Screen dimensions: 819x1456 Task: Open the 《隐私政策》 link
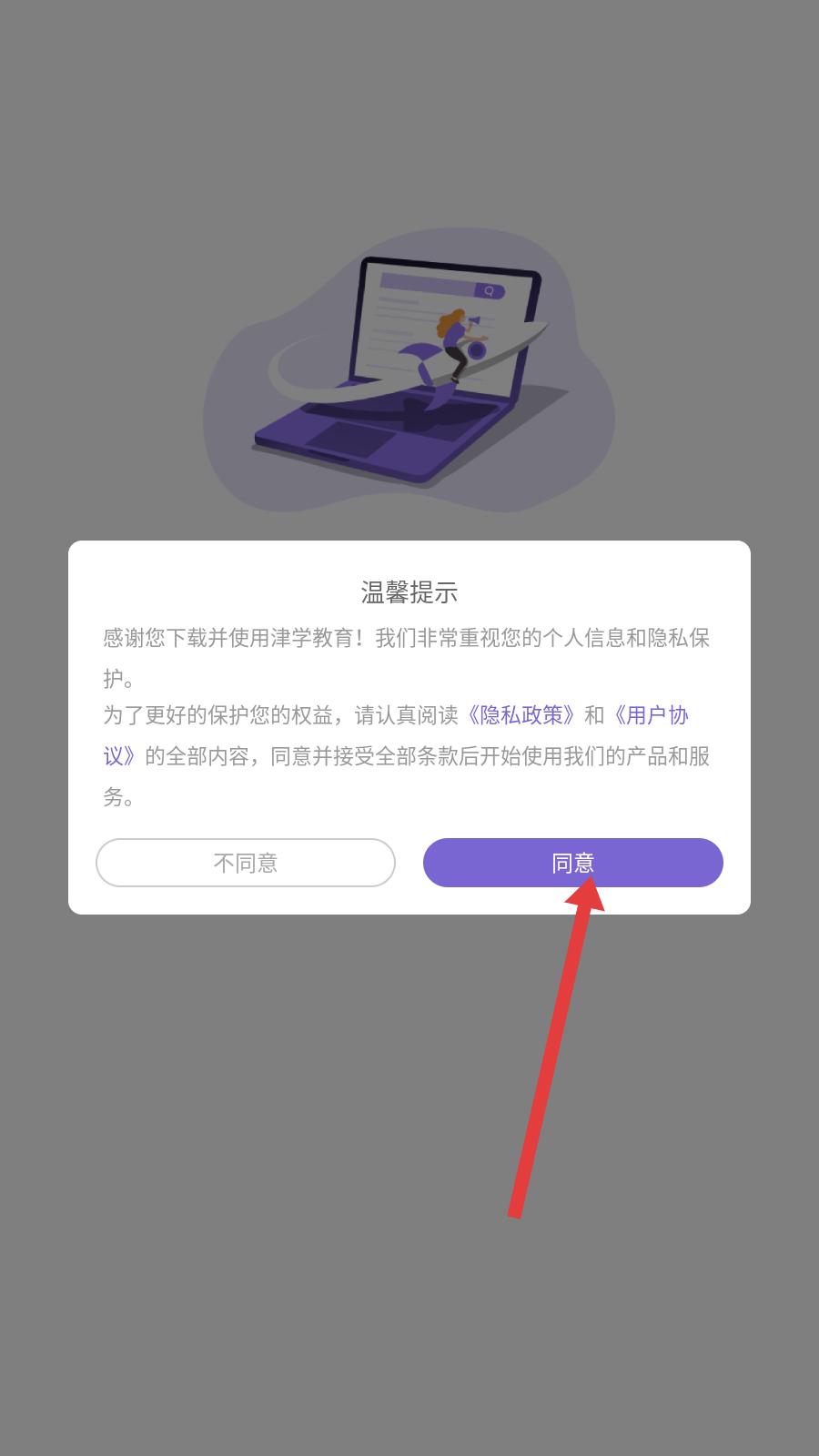point(521,715)
